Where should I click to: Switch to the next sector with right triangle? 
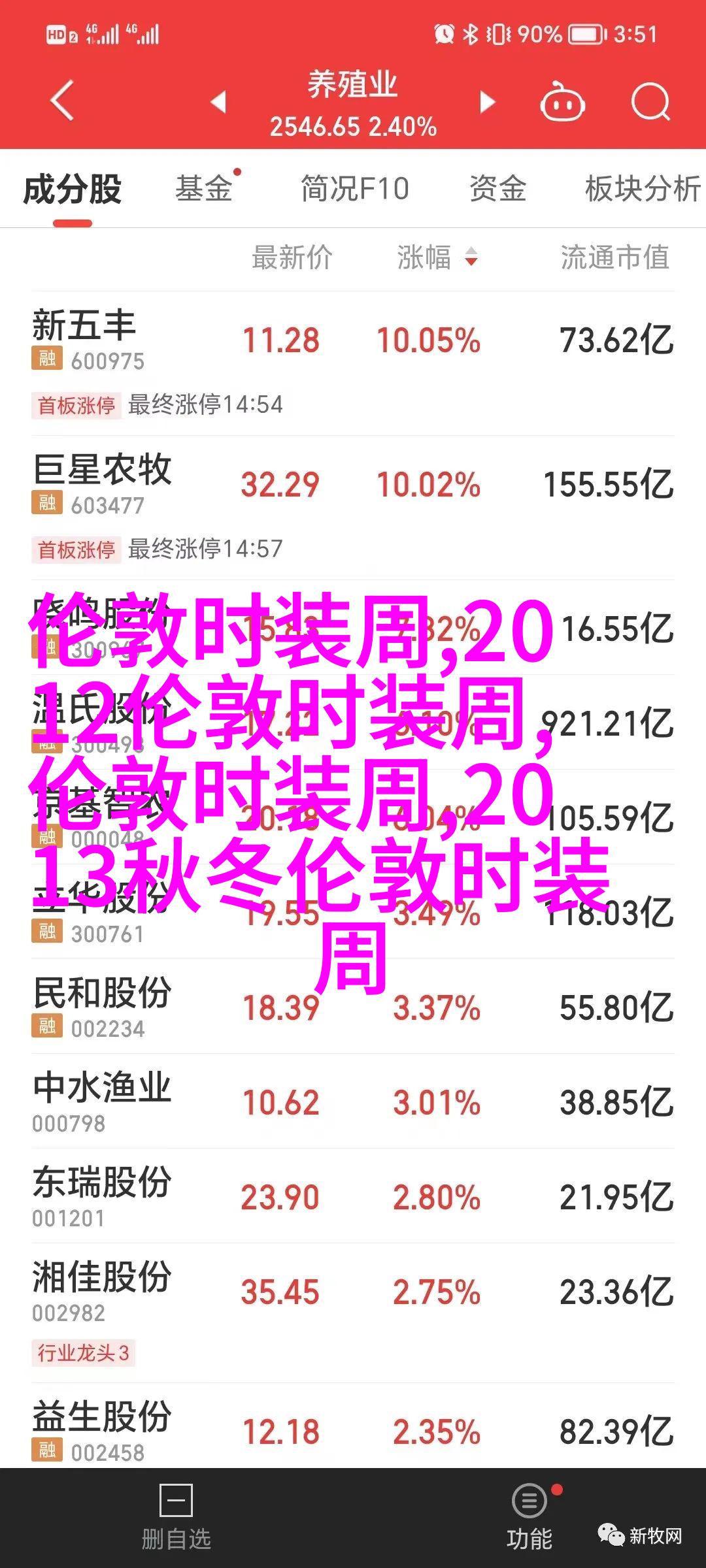[x=487, y=102]
